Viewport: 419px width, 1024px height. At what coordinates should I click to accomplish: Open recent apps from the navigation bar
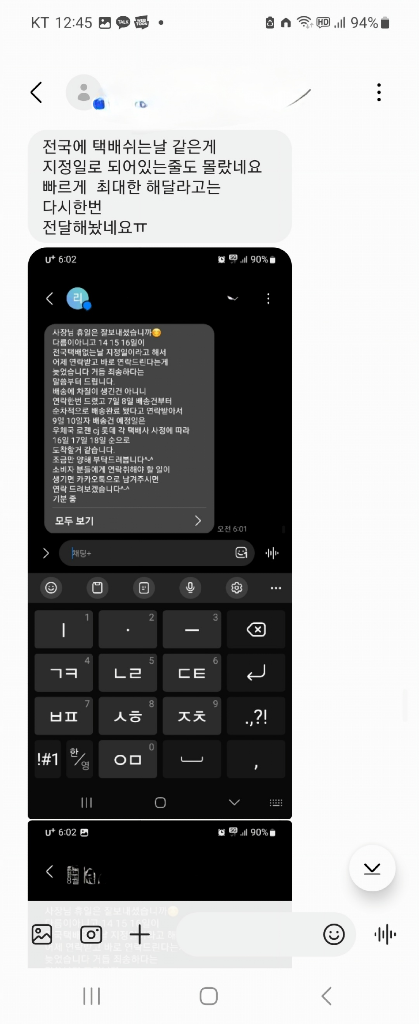(x=91, y=996)
